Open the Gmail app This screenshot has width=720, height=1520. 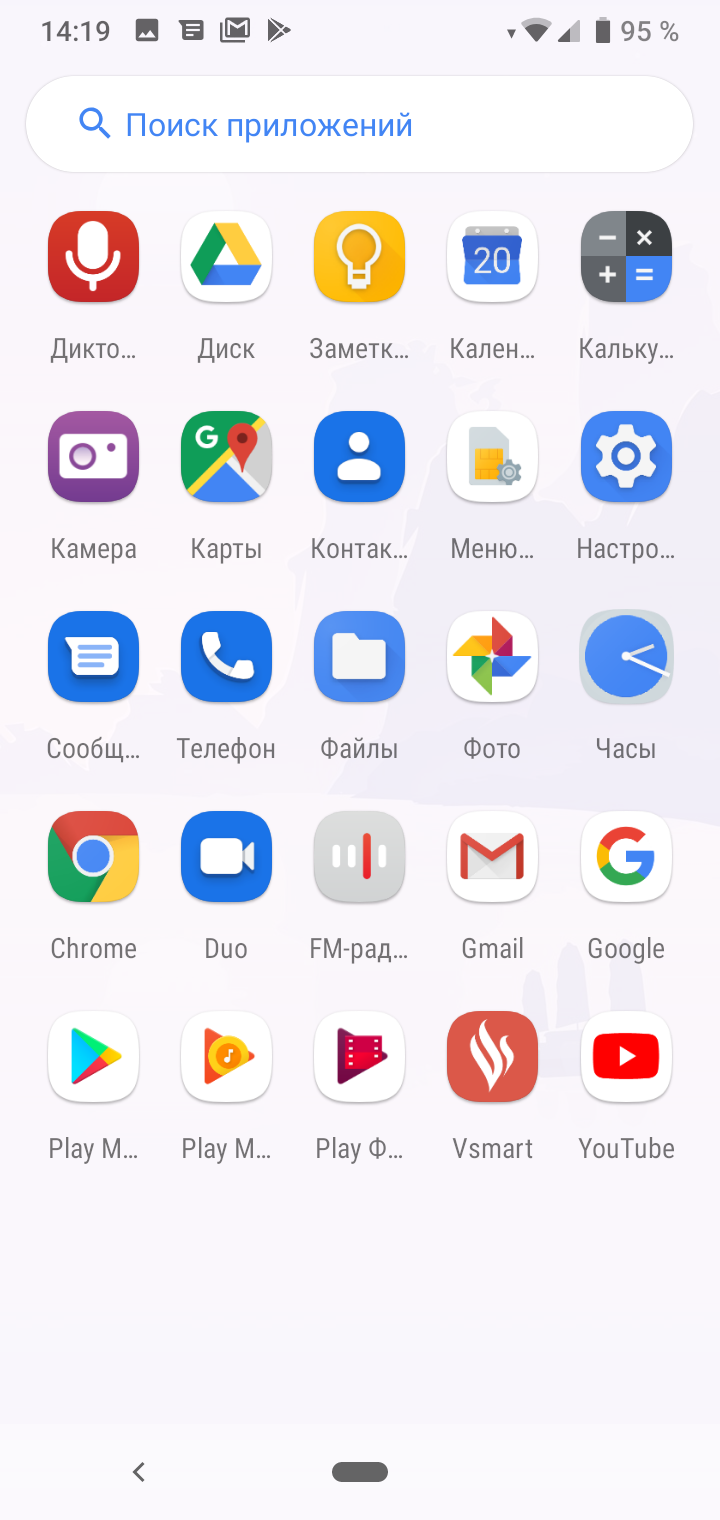(x=492, y=857)
